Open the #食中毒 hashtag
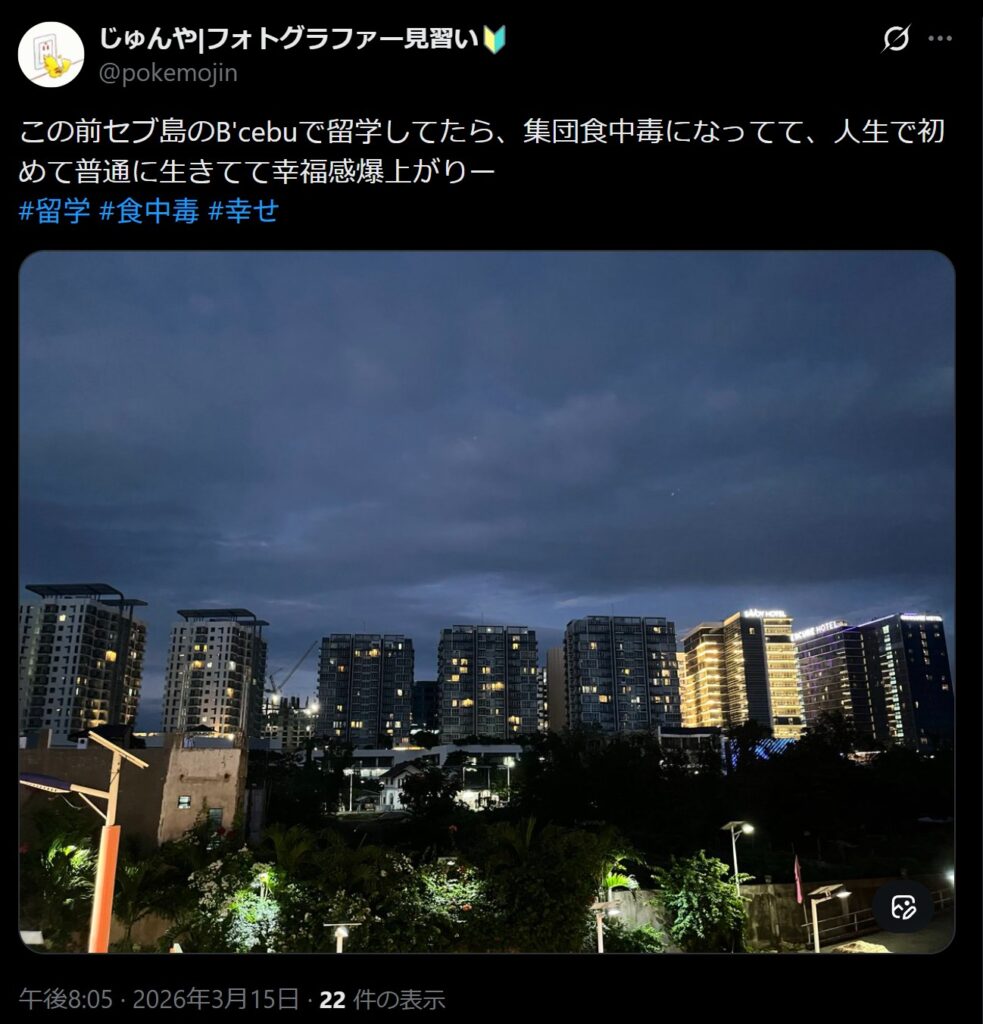The width and height of the screenshot is (983, 1024). (149, 211)
